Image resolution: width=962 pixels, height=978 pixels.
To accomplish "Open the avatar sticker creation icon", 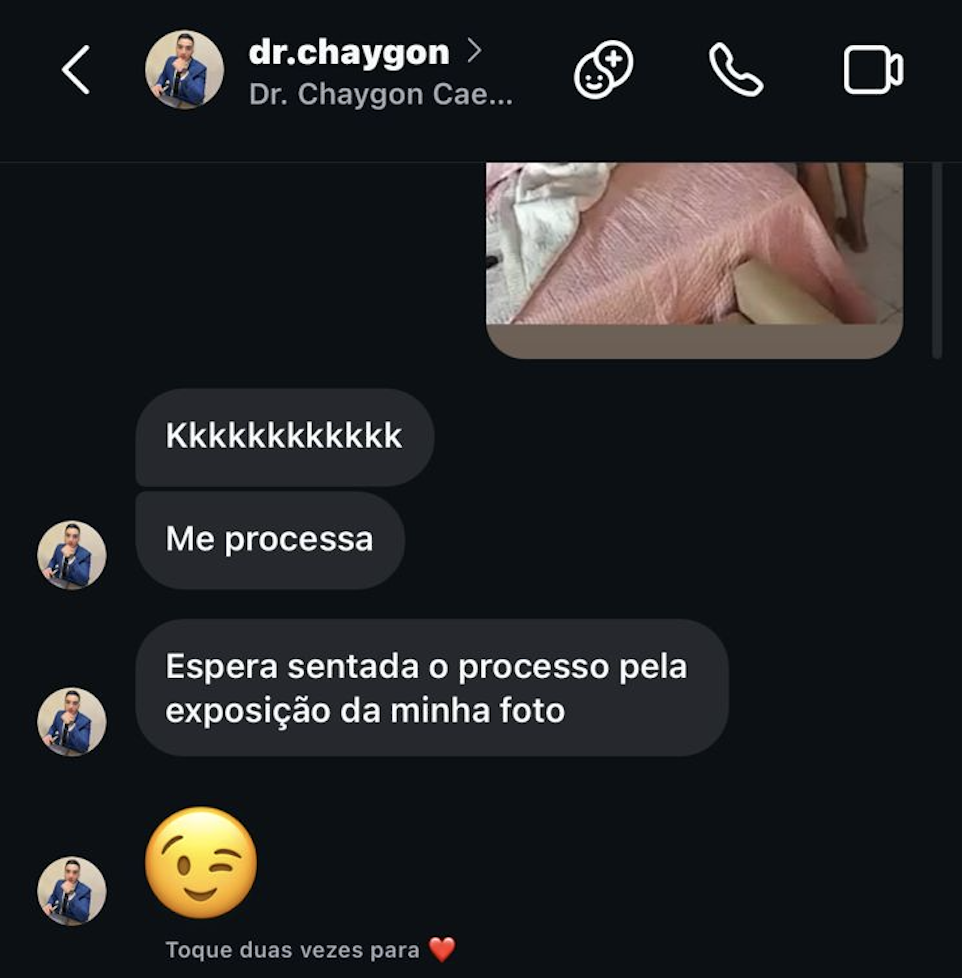I will coord(603,71).
